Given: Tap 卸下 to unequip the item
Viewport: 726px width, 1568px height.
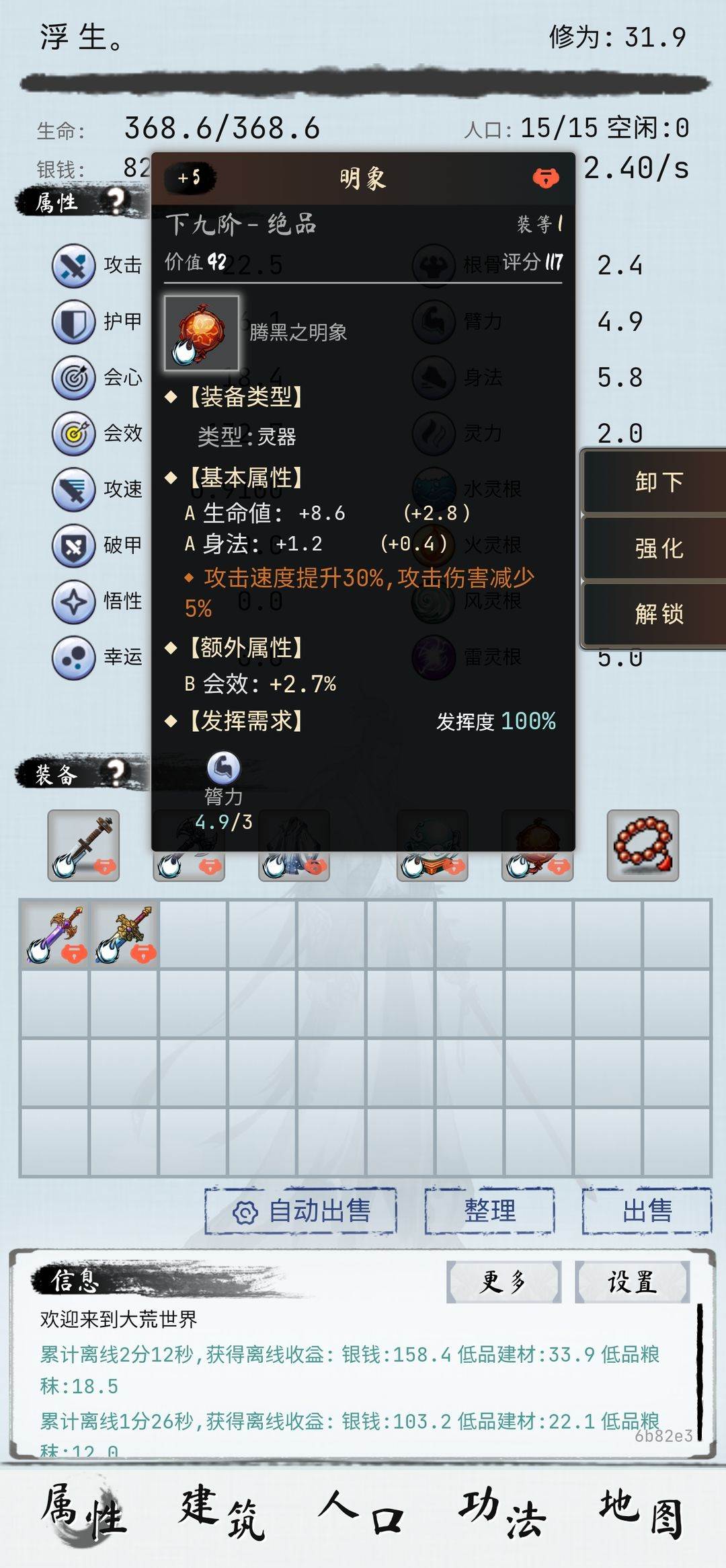Looking at the screenshot, I should 657,482.
